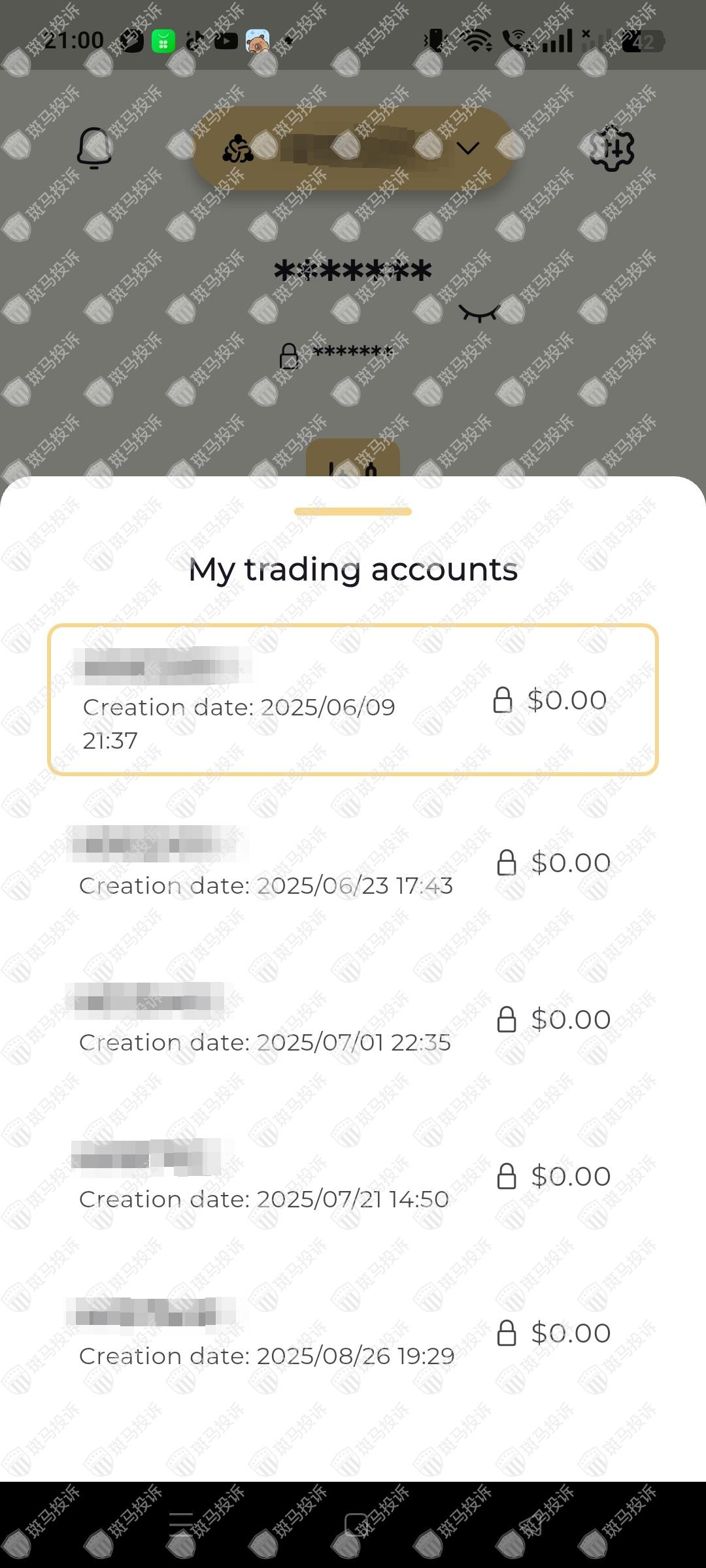The image size is (706, 1568).
Task: Expand the account selector chevron dropdown
Action: click(467, 149)
